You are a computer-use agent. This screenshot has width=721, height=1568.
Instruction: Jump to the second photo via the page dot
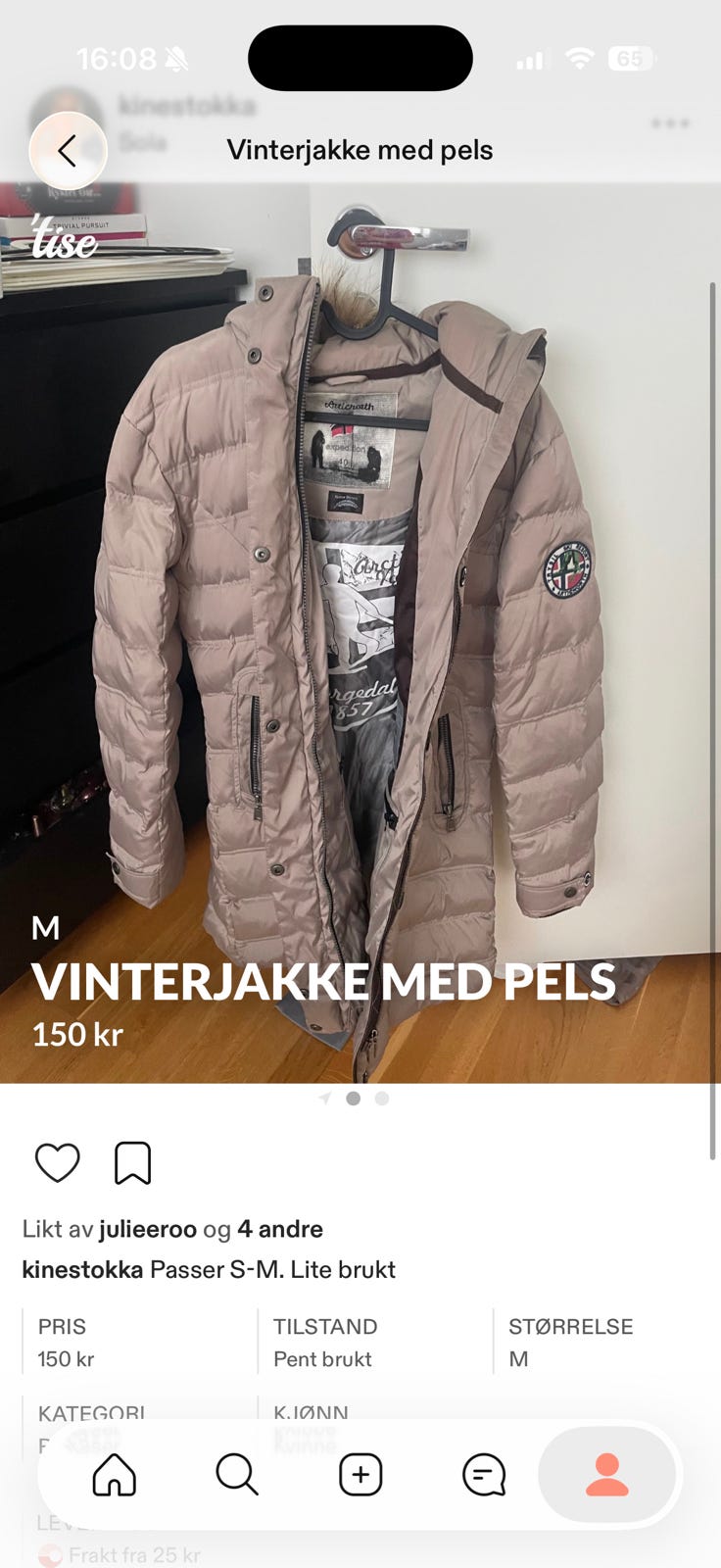pyautogui.click(x=382, y=1099)
